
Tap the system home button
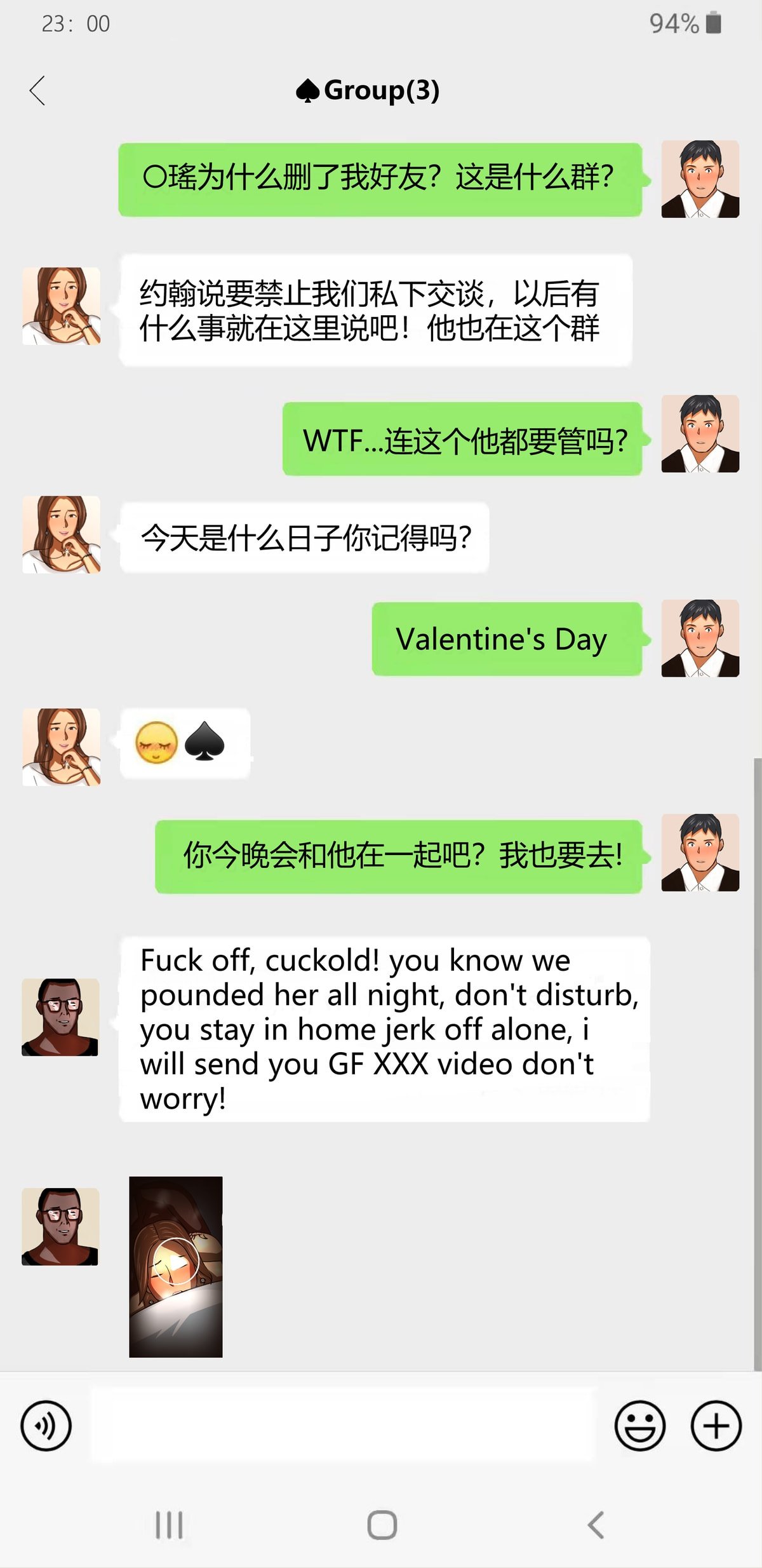pyautogui.click(x=382, y=1525)
